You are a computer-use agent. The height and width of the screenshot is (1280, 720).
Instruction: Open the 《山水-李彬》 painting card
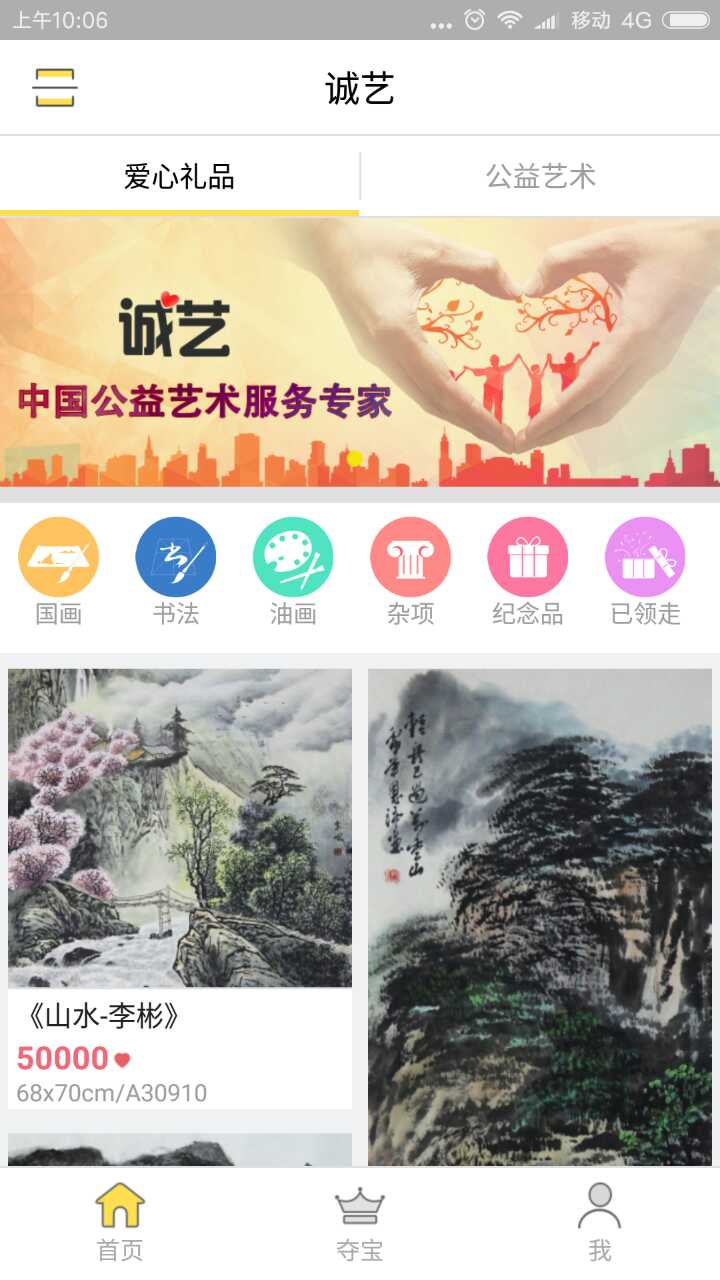point(180,886)
